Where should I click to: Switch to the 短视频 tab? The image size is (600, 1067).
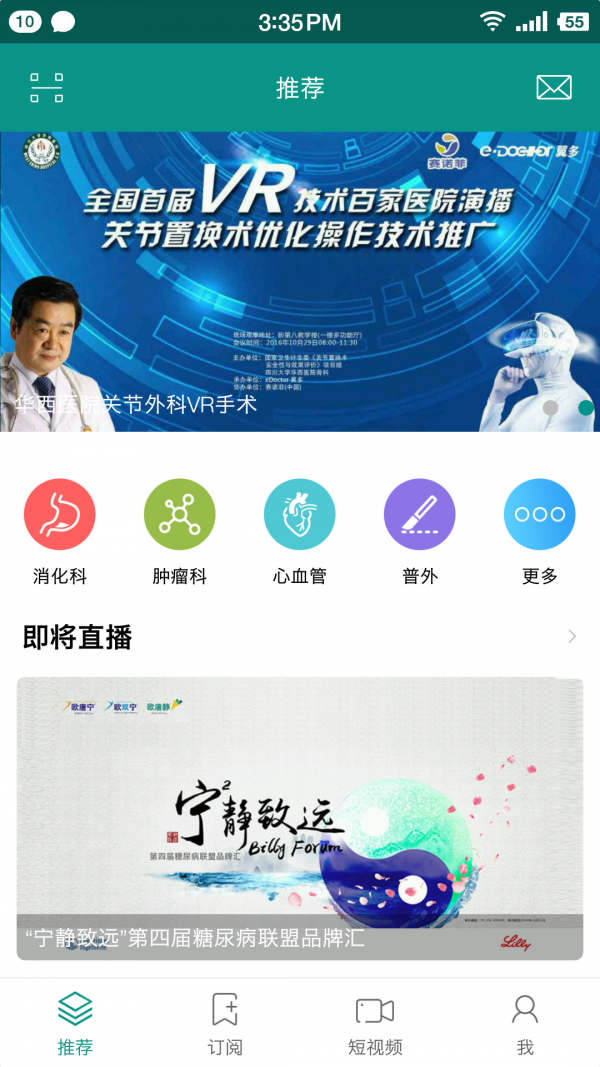pyautogui.click(x=375, y=1023)
